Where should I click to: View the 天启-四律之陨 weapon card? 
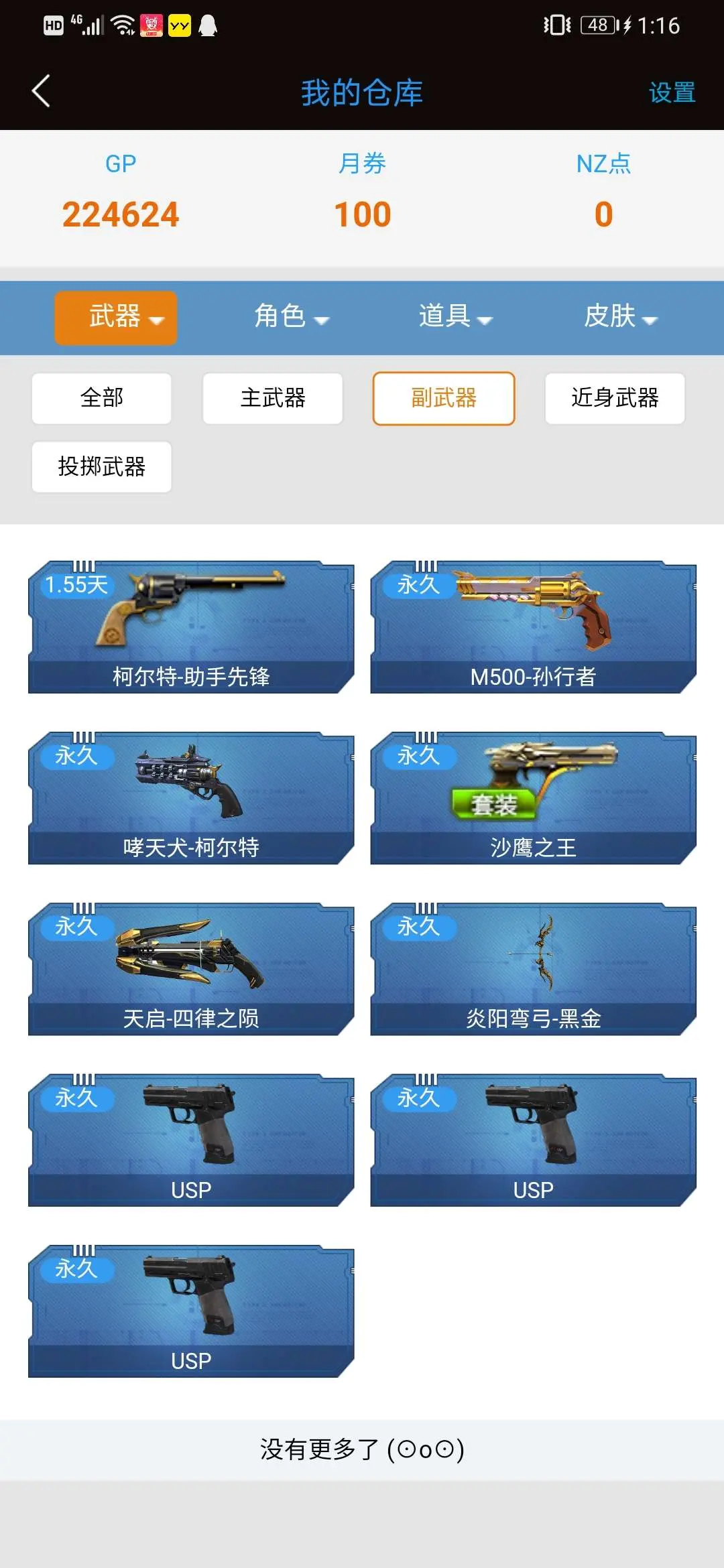point(191,968)
